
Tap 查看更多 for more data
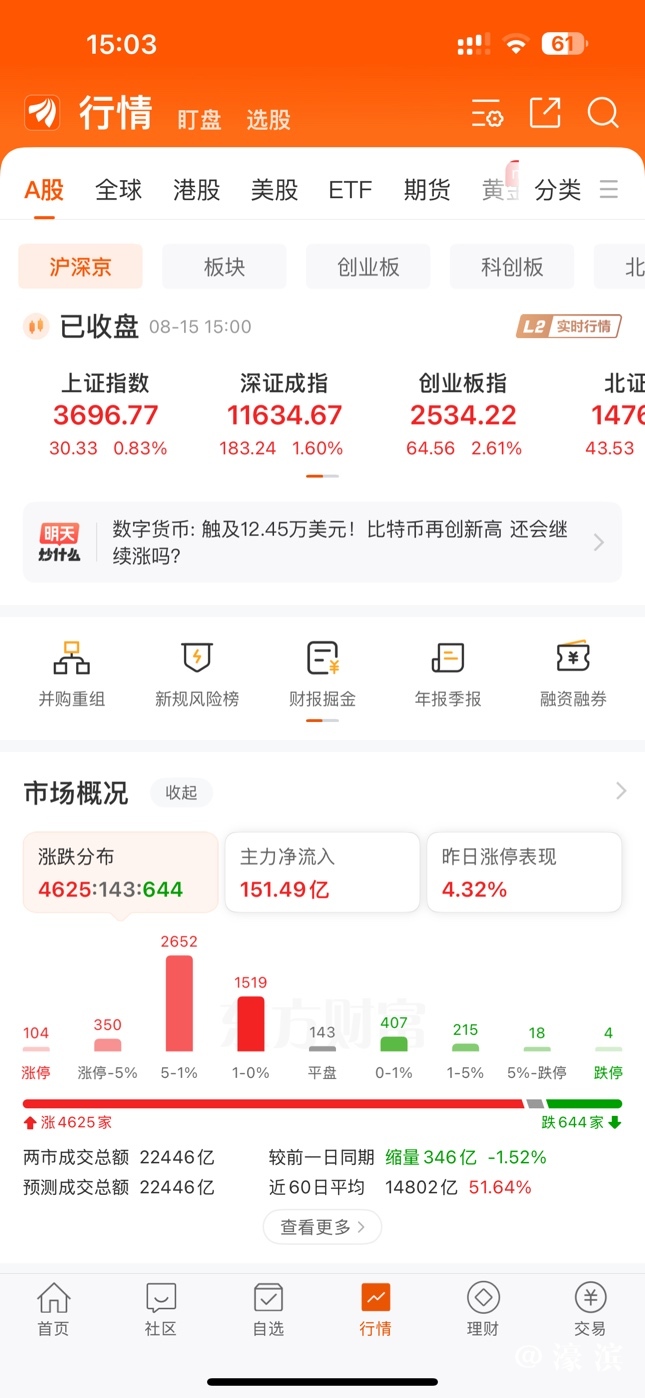pos(322,1226)
